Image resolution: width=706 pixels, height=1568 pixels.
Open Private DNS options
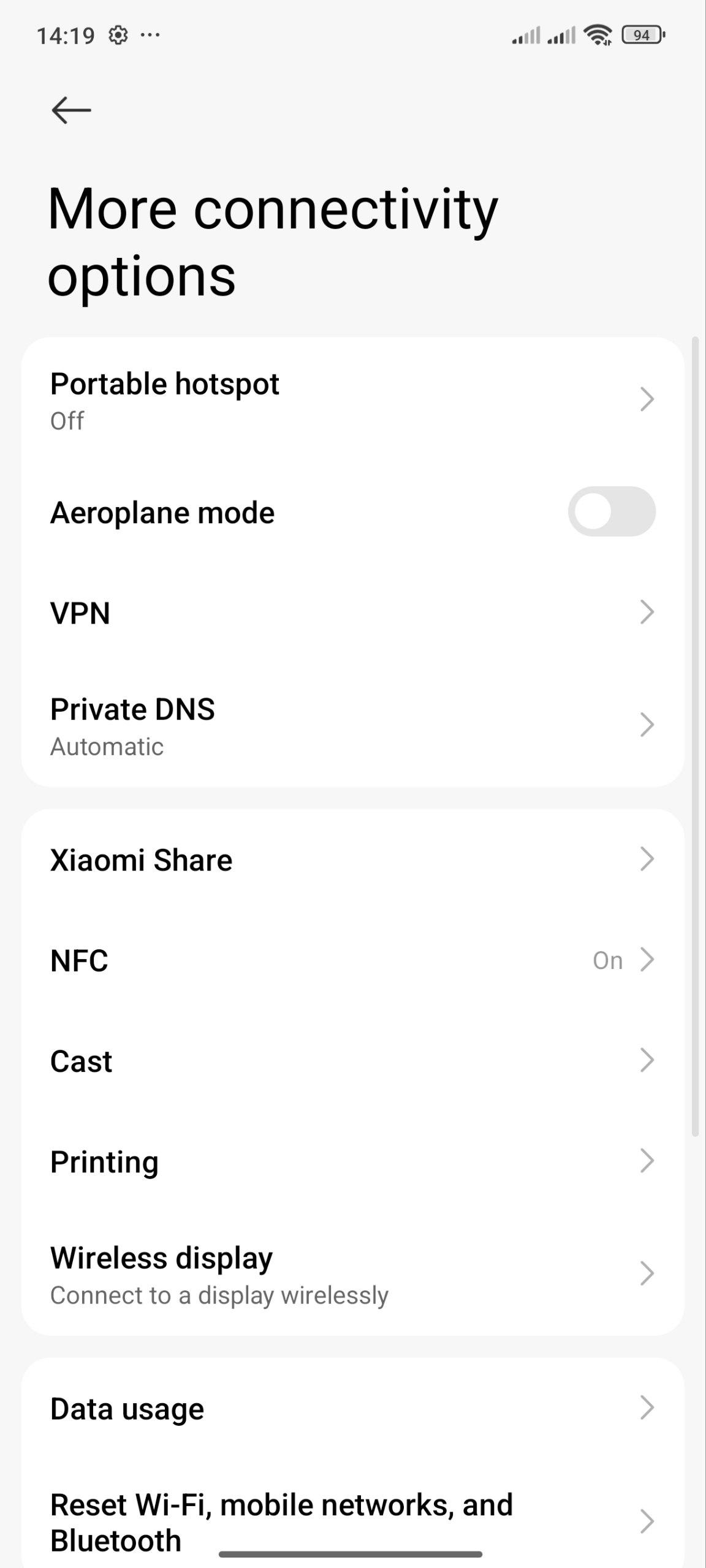353,726
